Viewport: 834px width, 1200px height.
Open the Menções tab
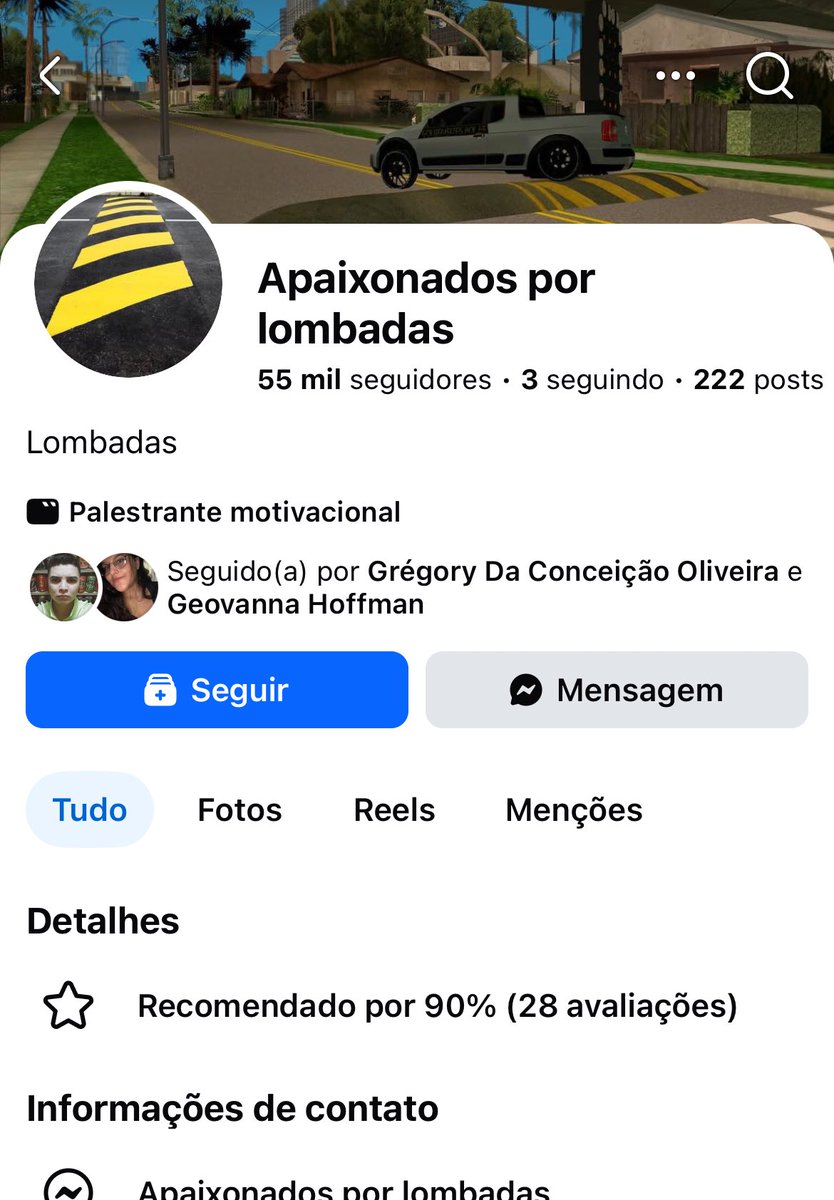(574, 810)
